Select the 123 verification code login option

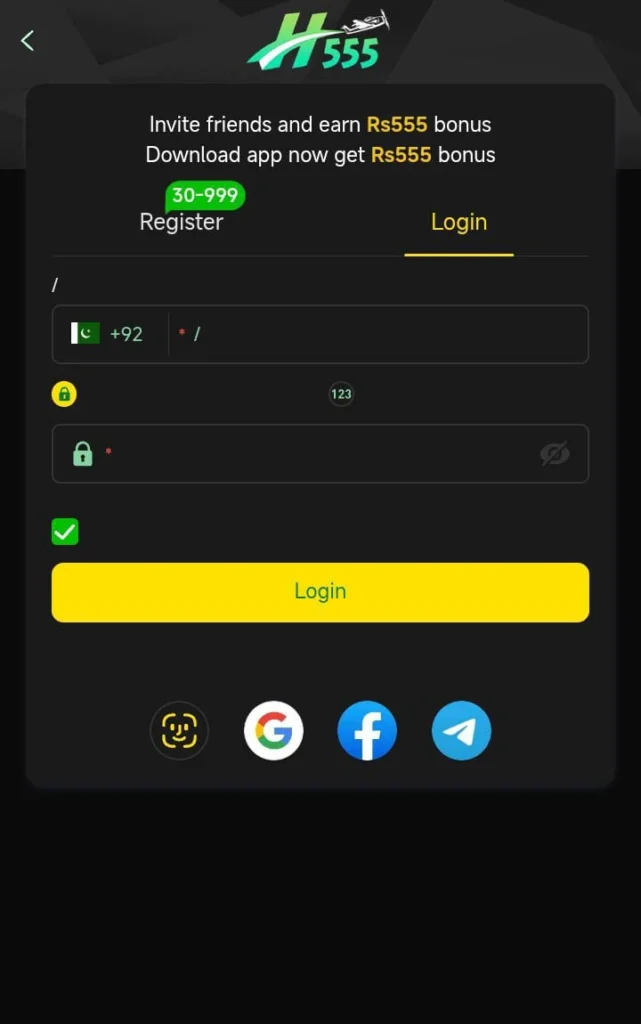pos(341,394)
